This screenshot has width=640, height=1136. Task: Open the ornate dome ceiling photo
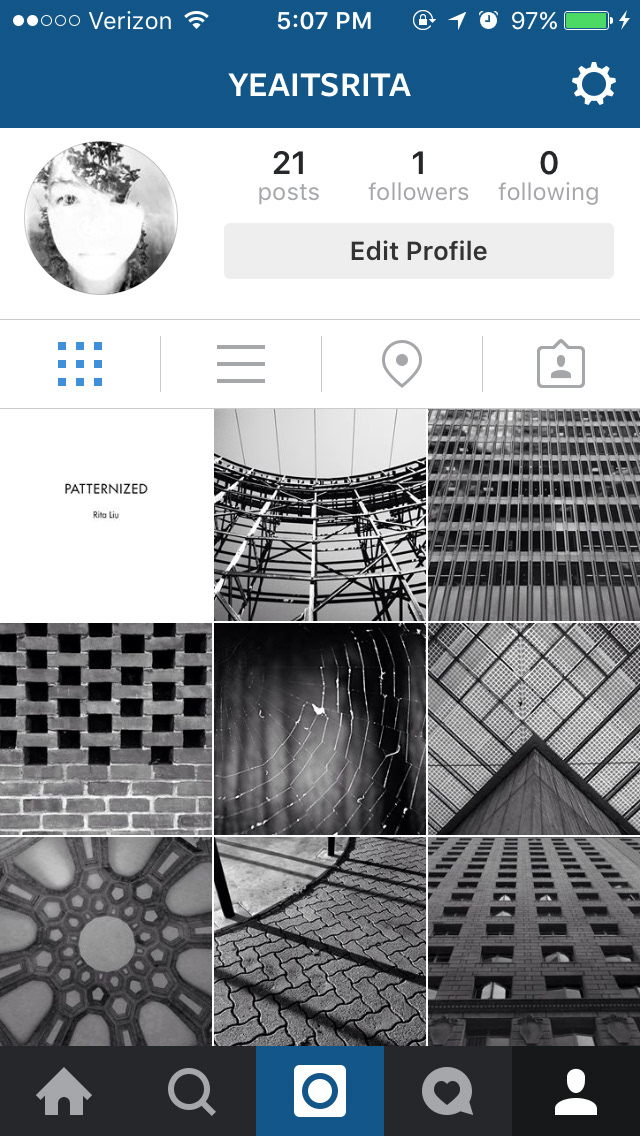(106, 942)
